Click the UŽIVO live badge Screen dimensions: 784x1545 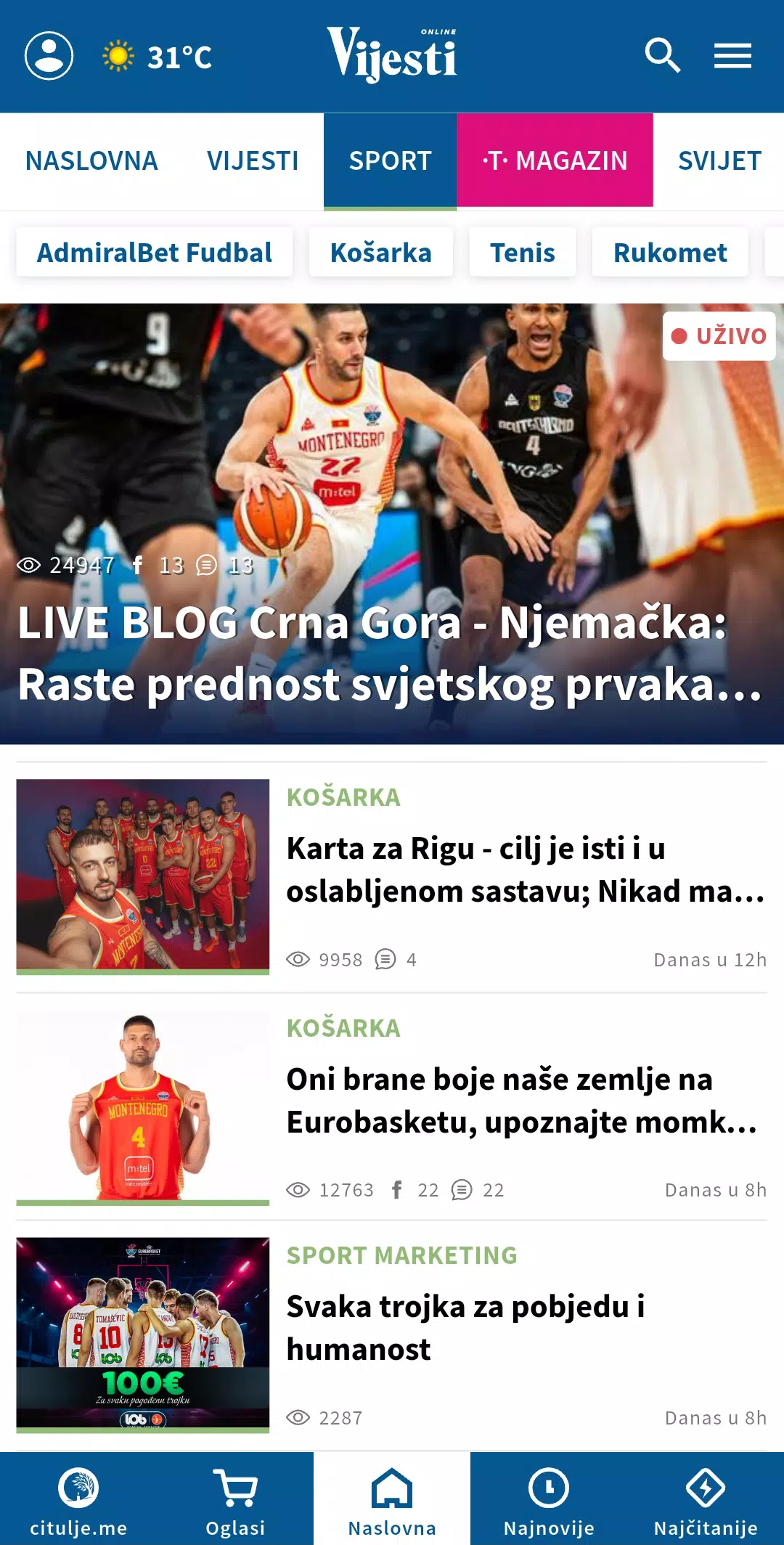(719, 335)
